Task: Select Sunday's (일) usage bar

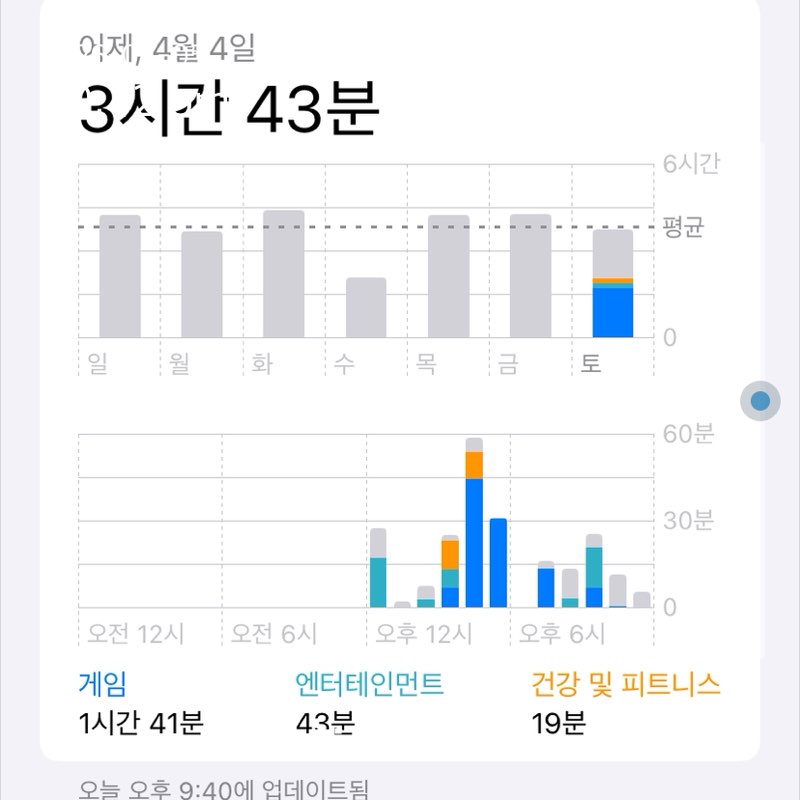Action: click(x=120, y=277)
